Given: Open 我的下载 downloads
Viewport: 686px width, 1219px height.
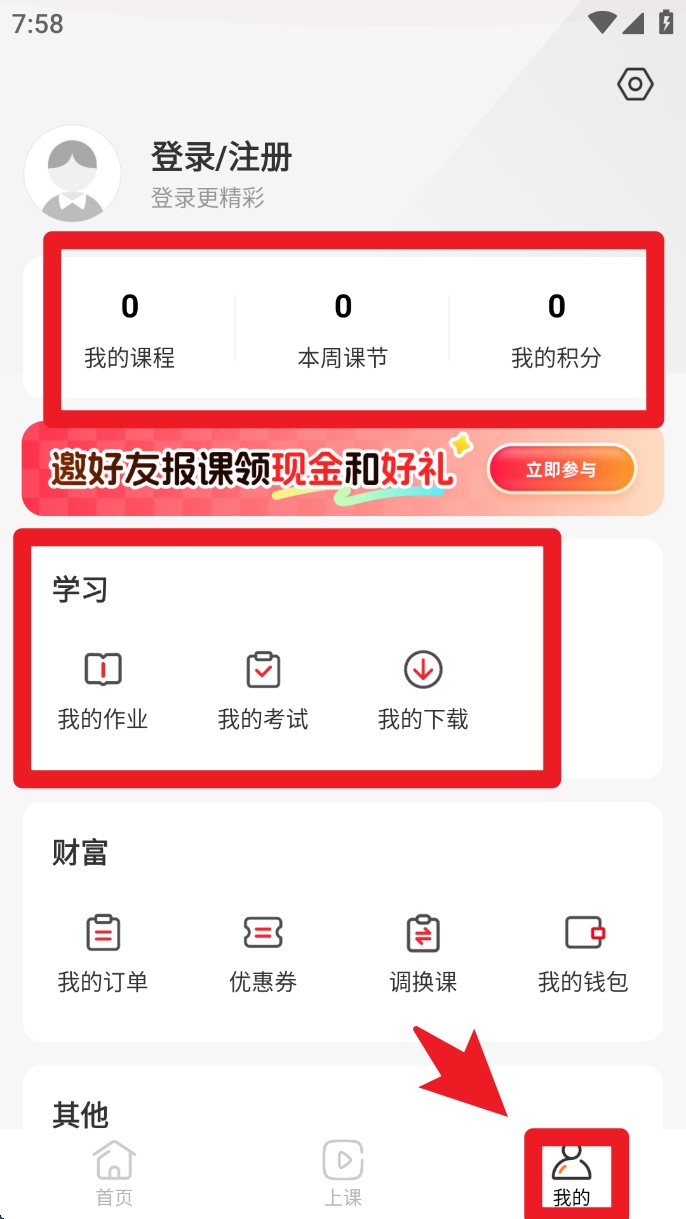Looking at the screenshot, I should (423, 690).
